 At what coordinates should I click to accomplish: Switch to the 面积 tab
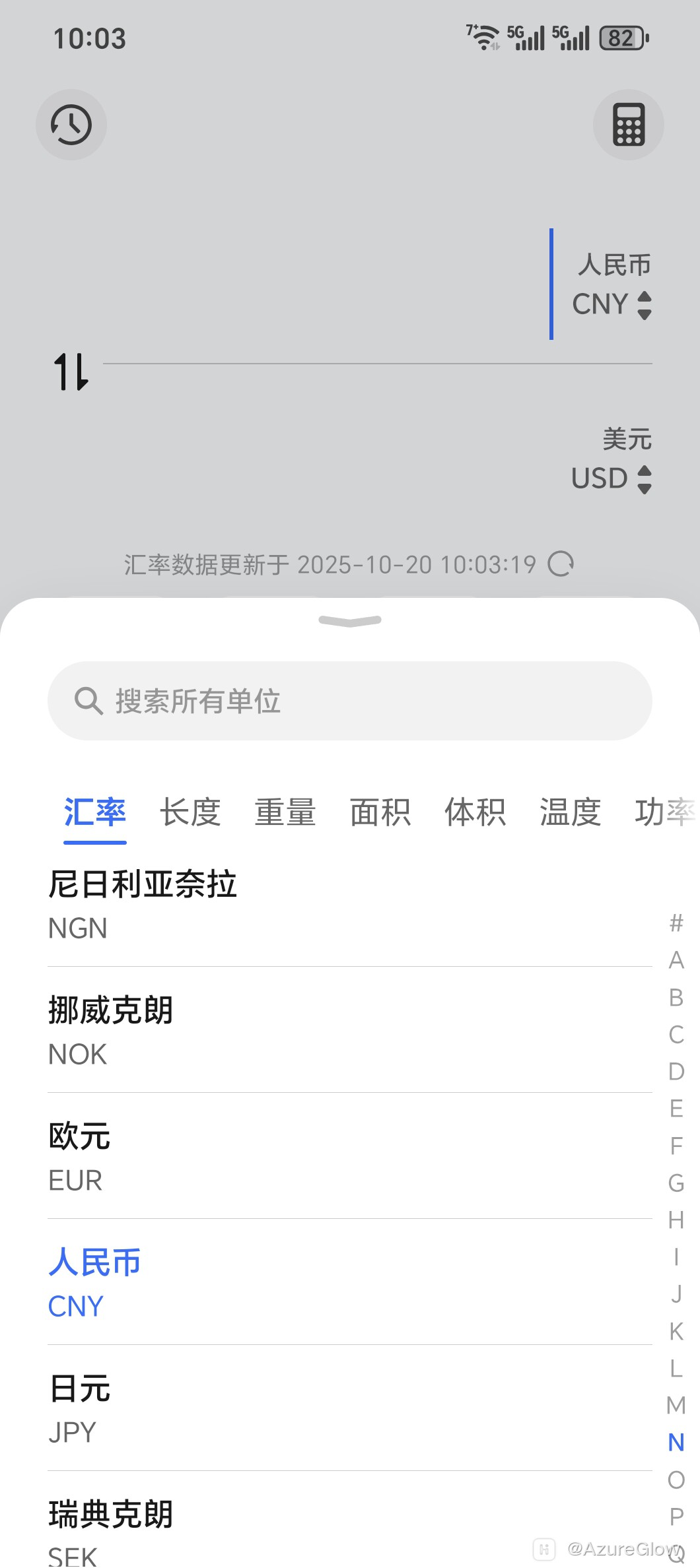380,813
